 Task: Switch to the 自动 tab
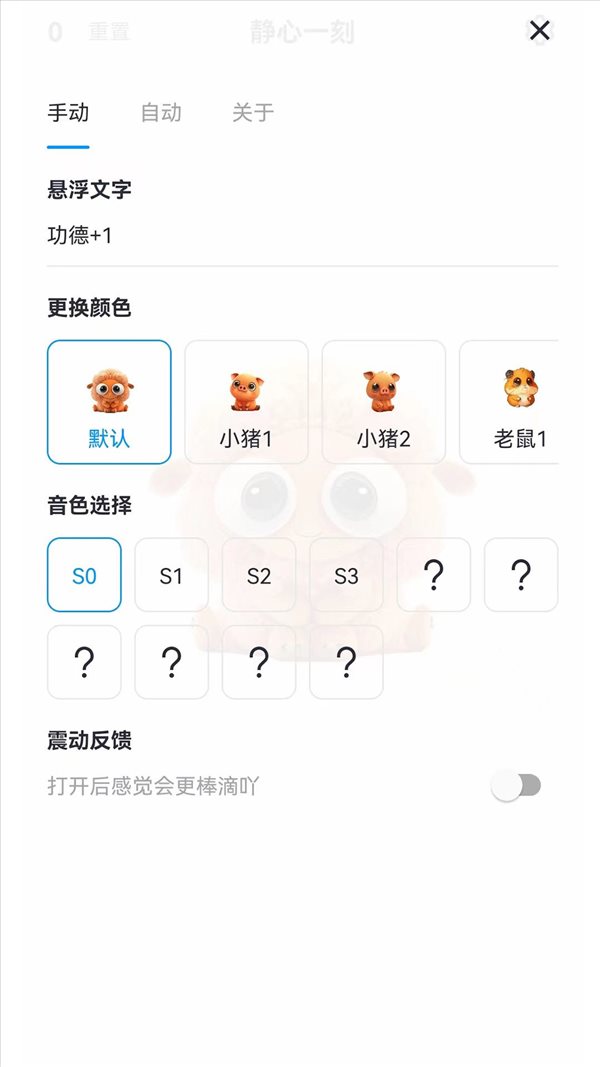[x=161, y=112]
